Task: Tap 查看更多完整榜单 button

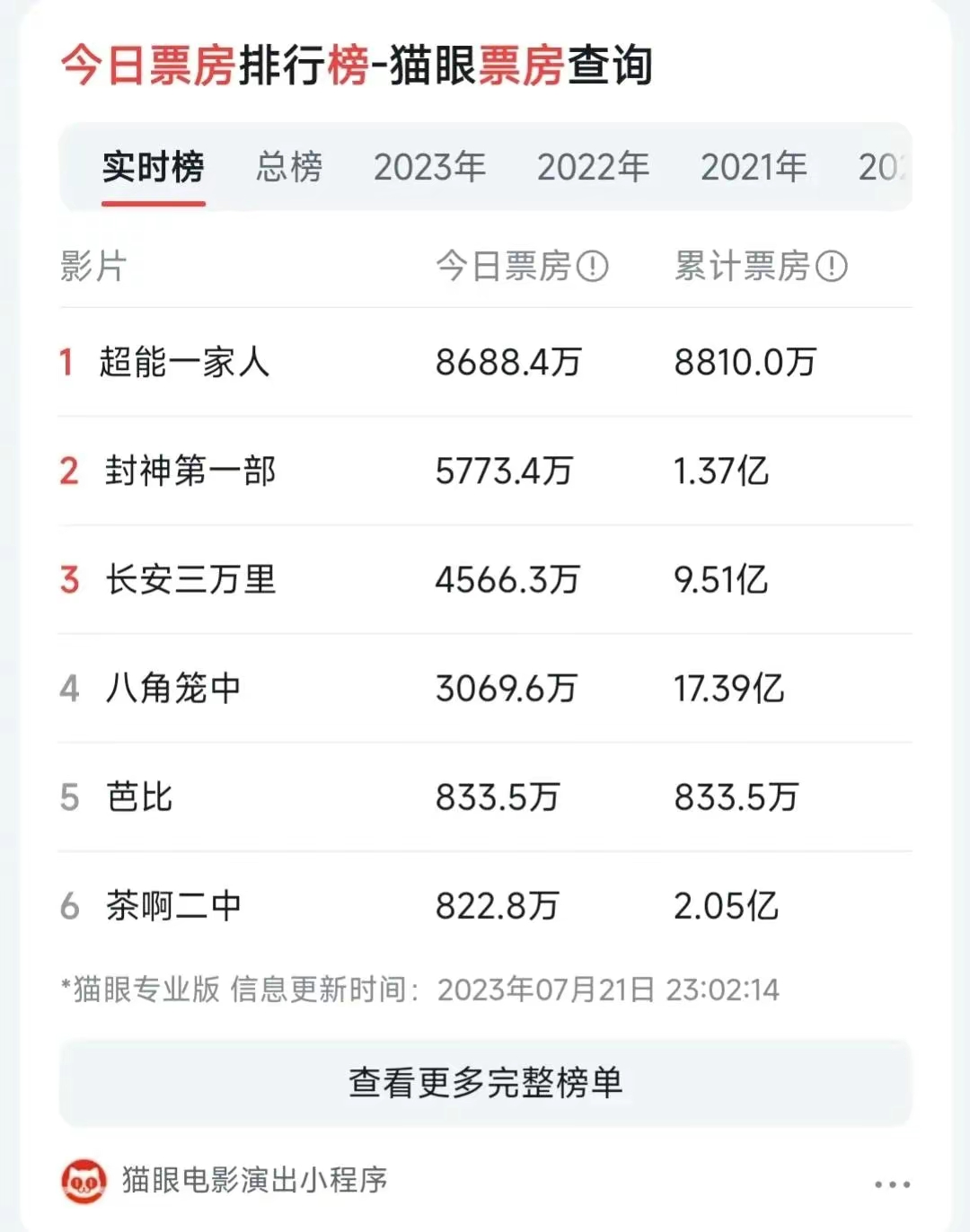Action: tap(485, 1083)
